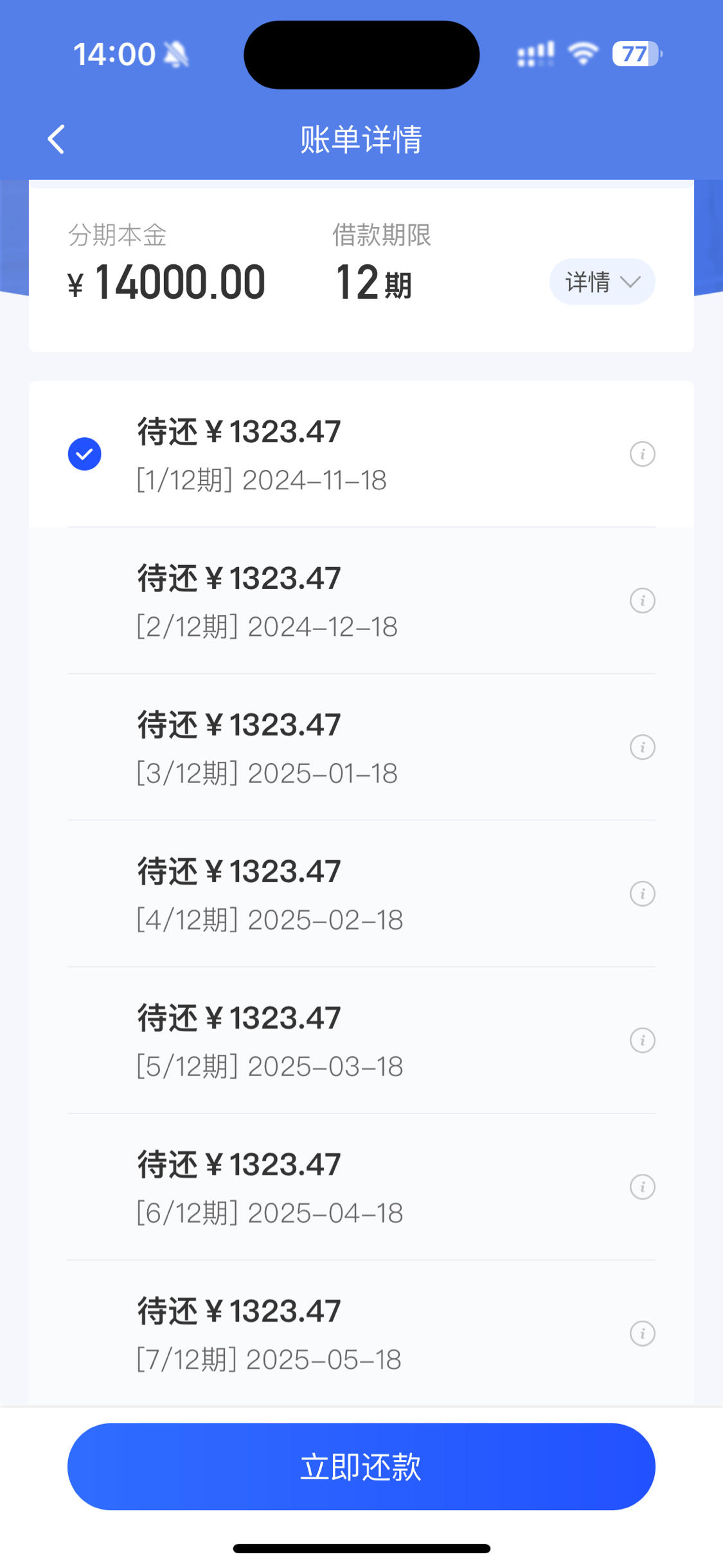Go back from 账单详情 page

tap(57, 139)
